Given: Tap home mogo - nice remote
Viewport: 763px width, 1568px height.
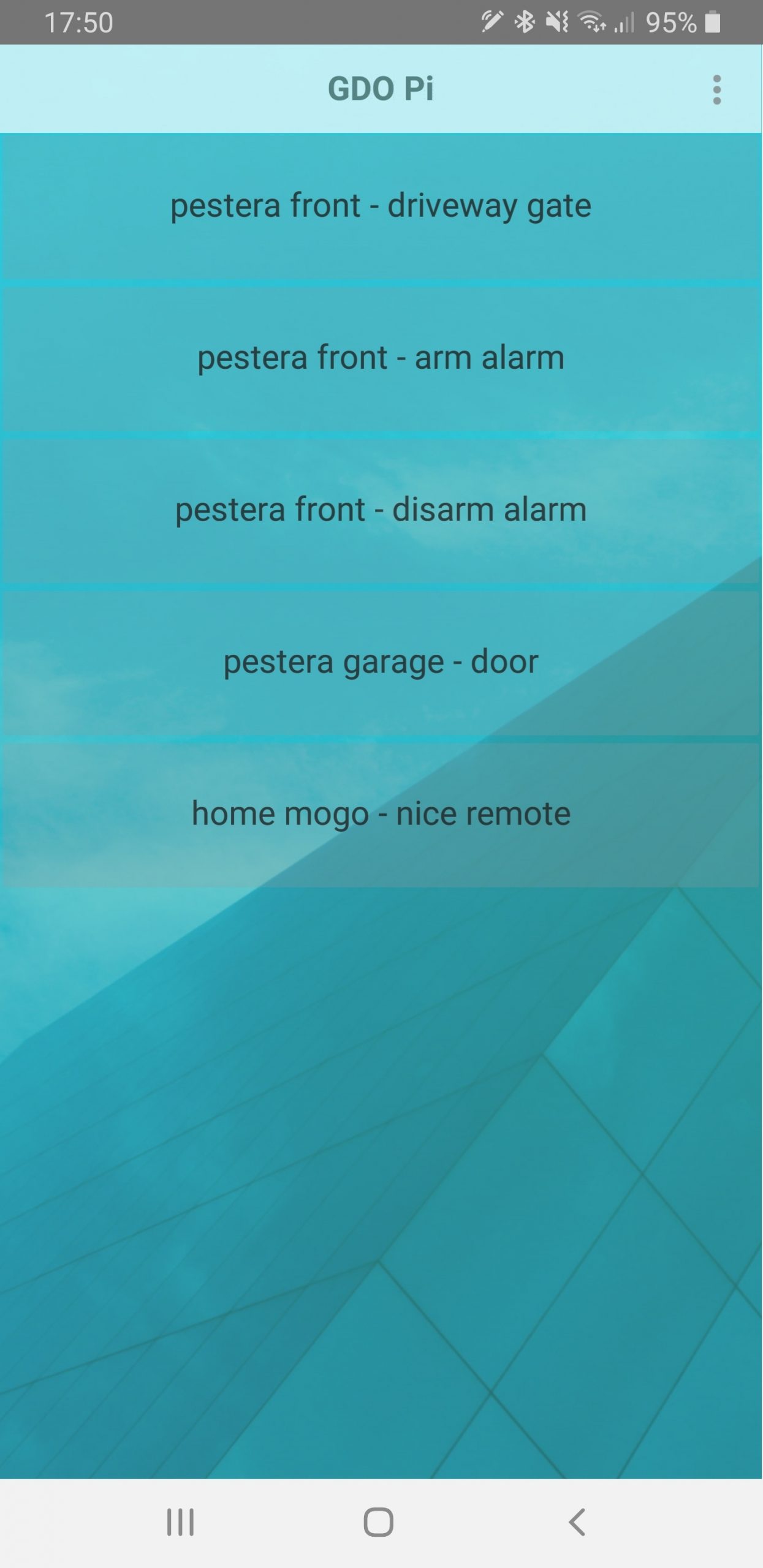Looking at the screenshot, I should (381, 815).
